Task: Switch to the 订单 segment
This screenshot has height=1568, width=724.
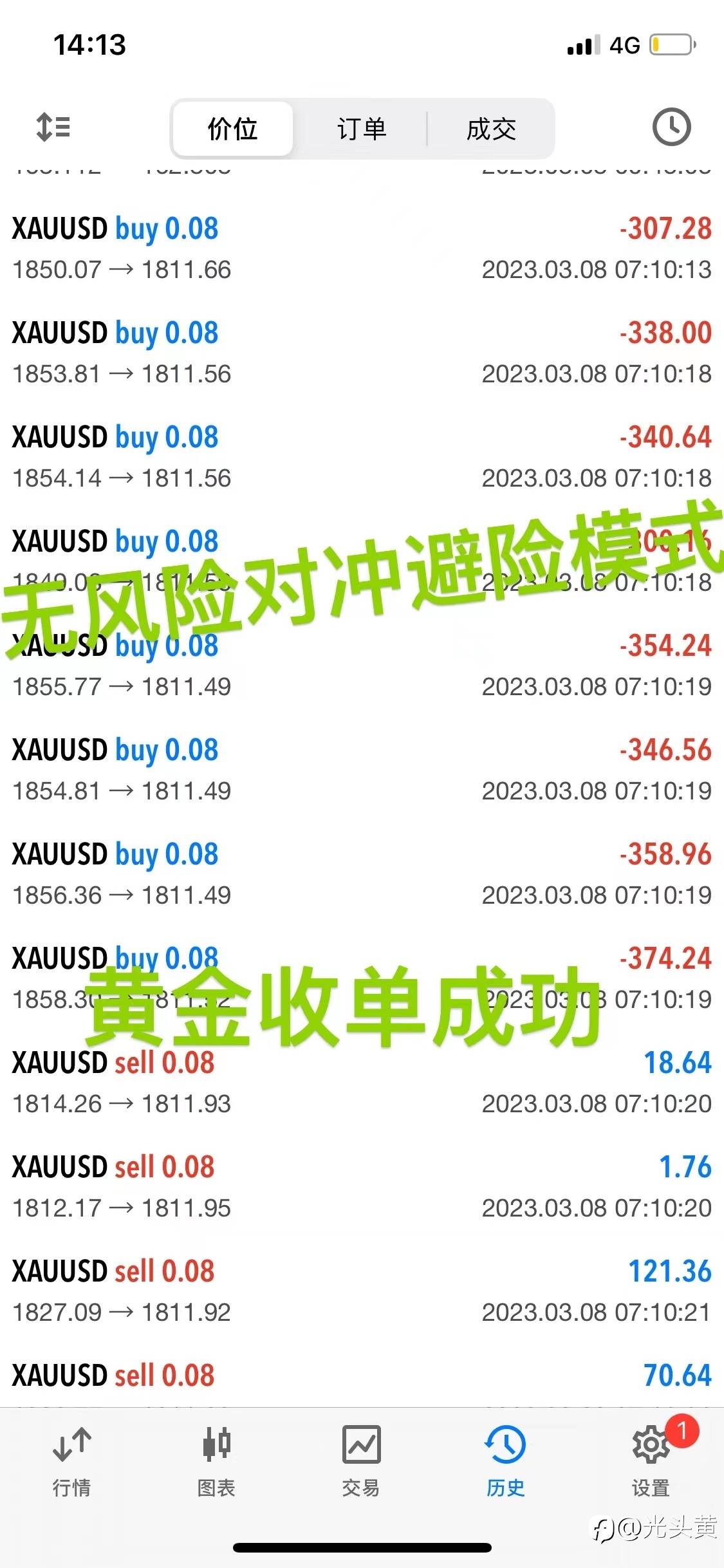Action: pos(362,129)
